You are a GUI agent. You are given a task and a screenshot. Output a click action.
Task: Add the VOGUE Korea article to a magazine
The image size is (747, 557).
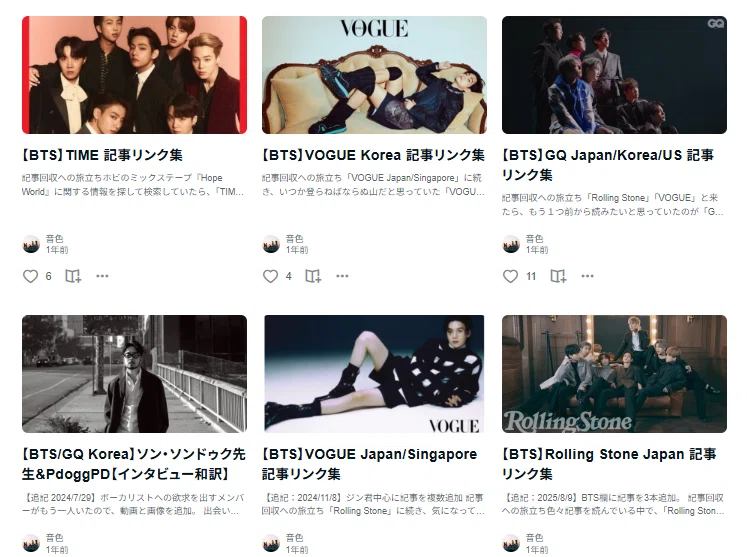point(313,276)
